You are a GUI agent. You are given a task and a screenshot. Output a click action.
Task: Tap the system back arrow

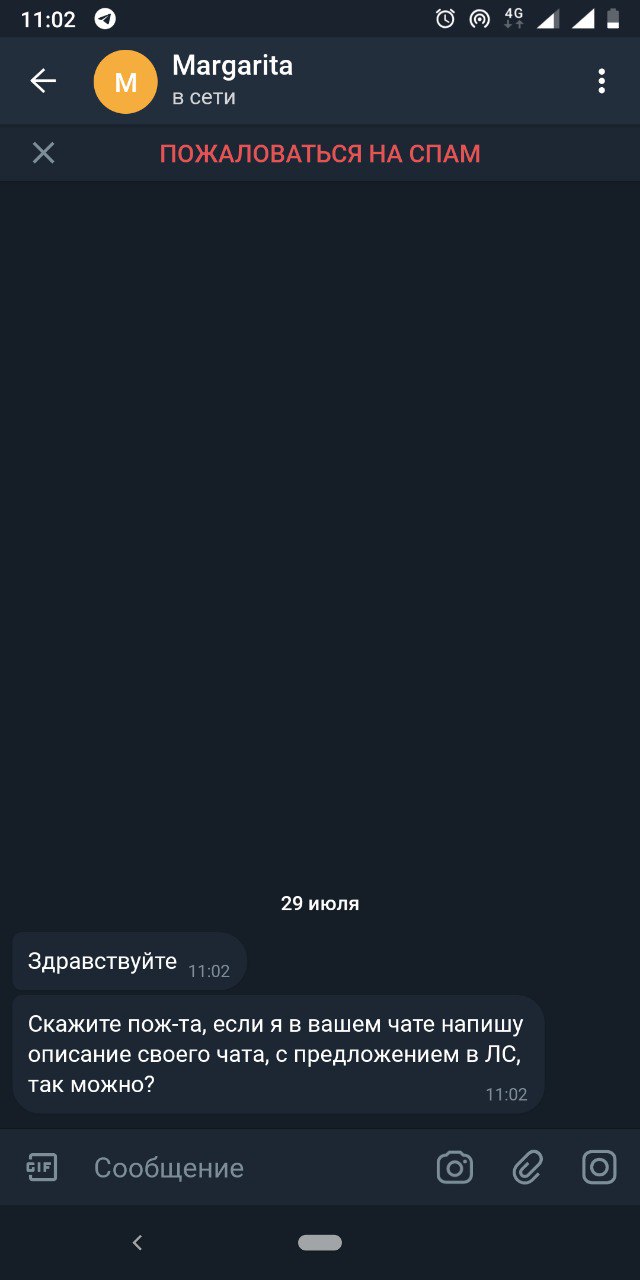pyautogui.click(x=138, y=1243)
